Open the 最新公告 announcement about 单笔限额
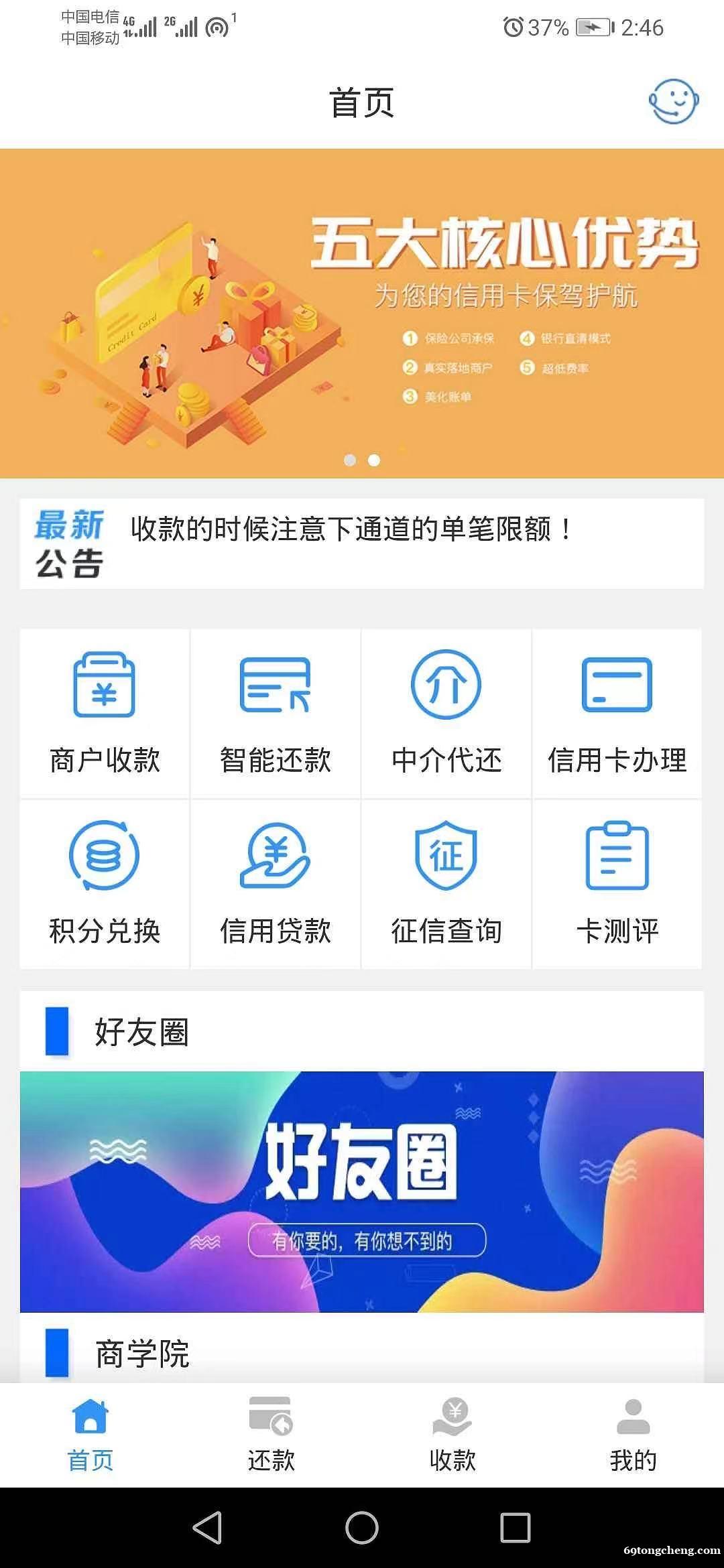724x1568 pixels. click(362, 543)
